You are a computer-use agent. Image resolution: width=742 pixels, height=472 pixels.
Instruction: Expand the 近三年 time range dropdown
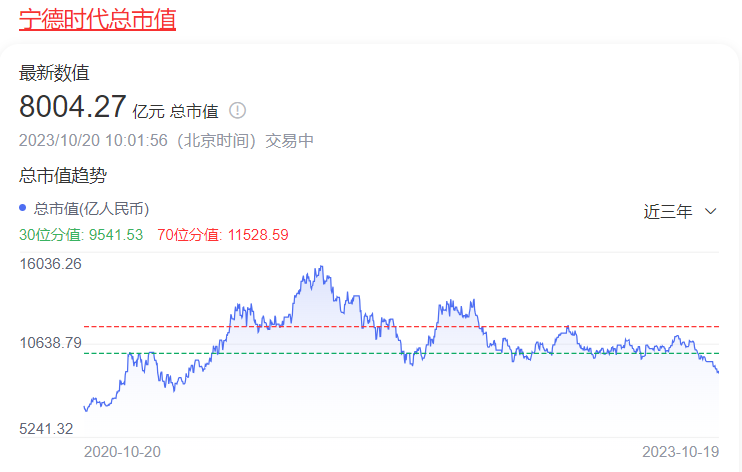coord(680,211)
